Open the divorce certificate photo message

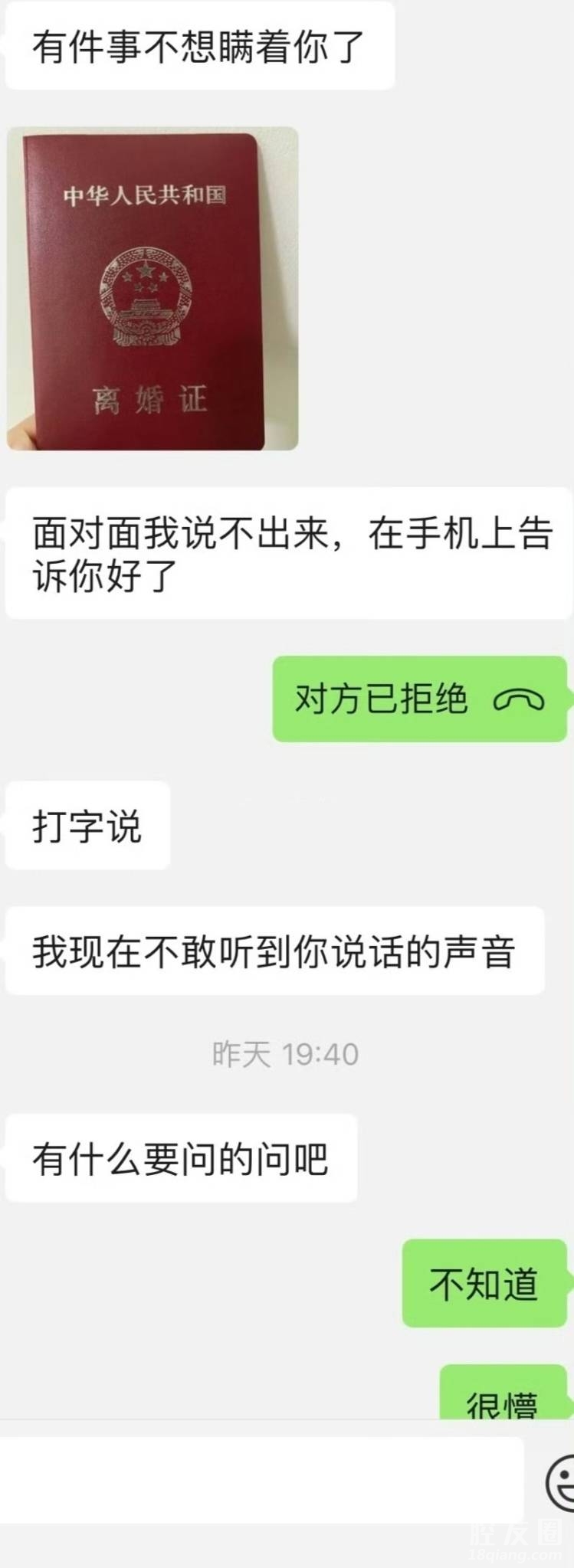pos(152,289)
